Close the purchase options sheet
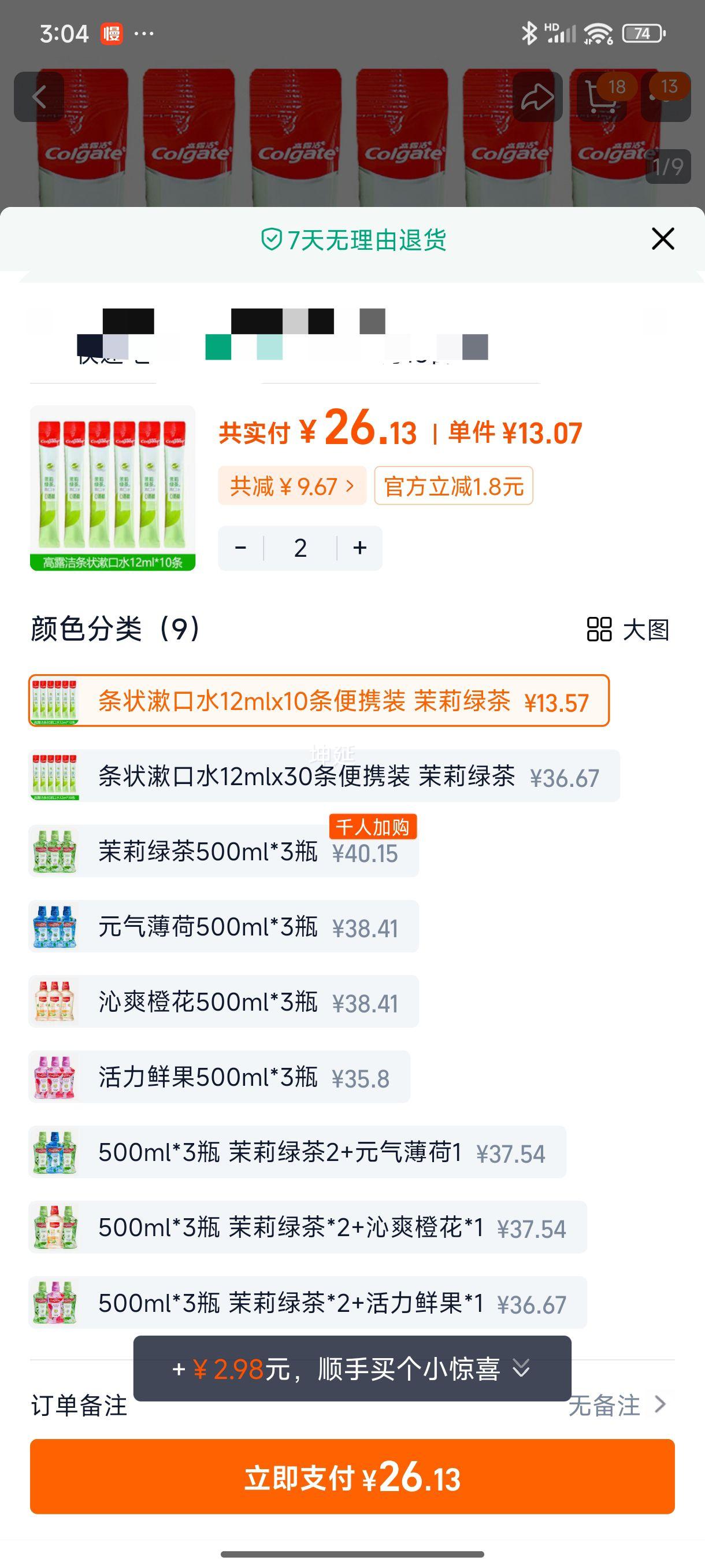This screenshot has height=1568, width=705. click(x=662, y=239)
